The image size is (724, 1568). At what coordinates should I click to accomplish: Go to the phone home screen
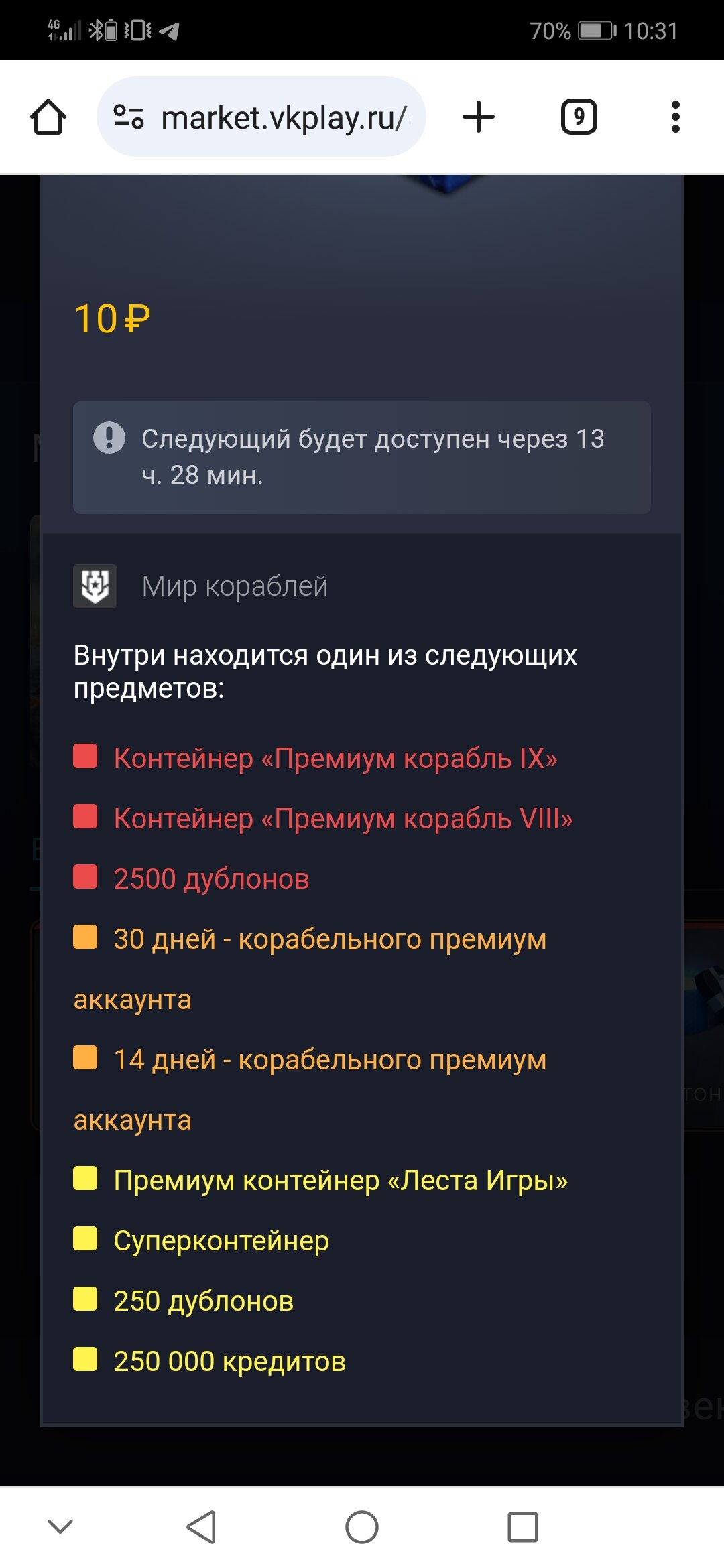362,1527
